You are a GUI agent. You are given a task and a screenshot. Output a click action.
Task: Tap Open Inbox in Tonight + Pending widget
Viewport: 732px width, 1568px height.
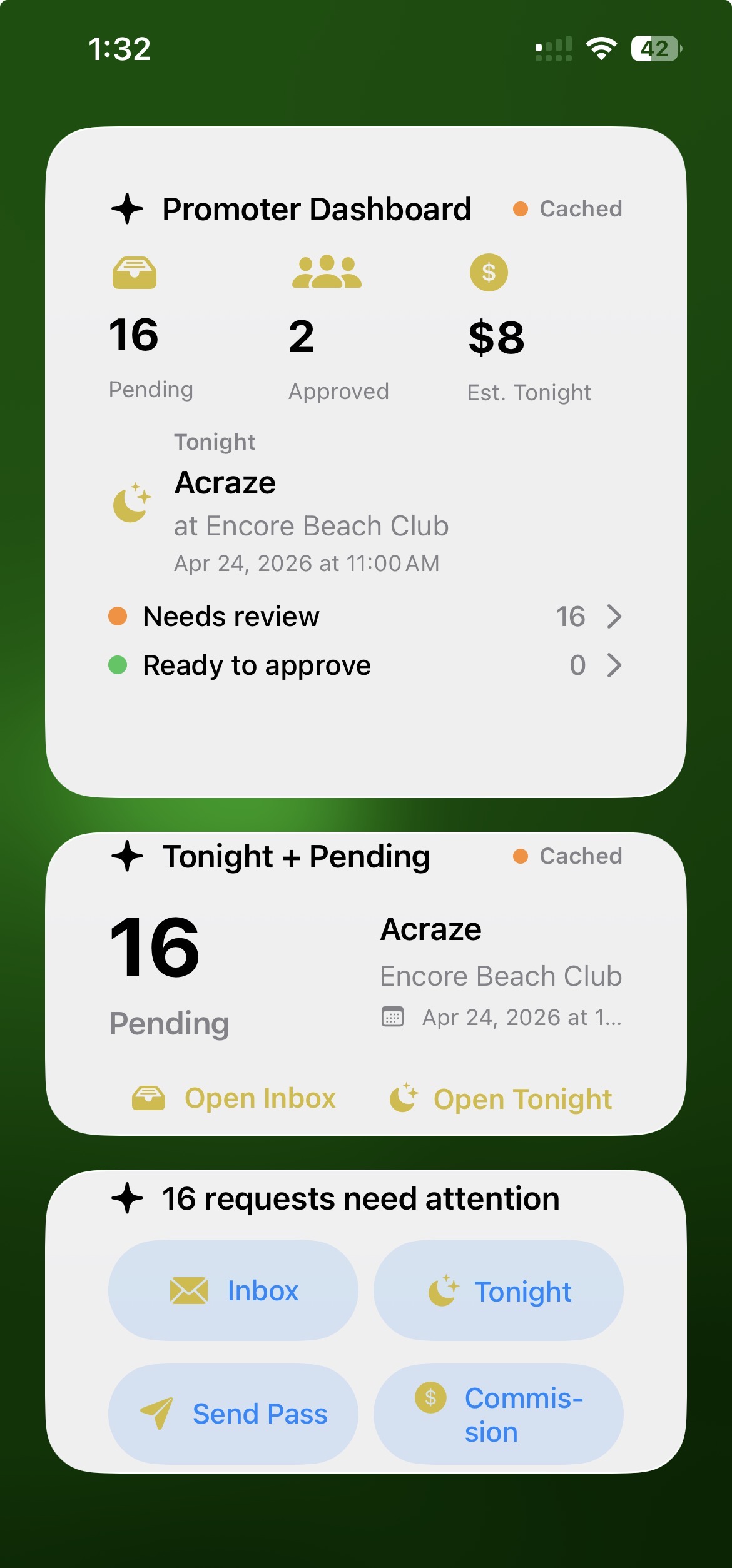(235, 1098)
